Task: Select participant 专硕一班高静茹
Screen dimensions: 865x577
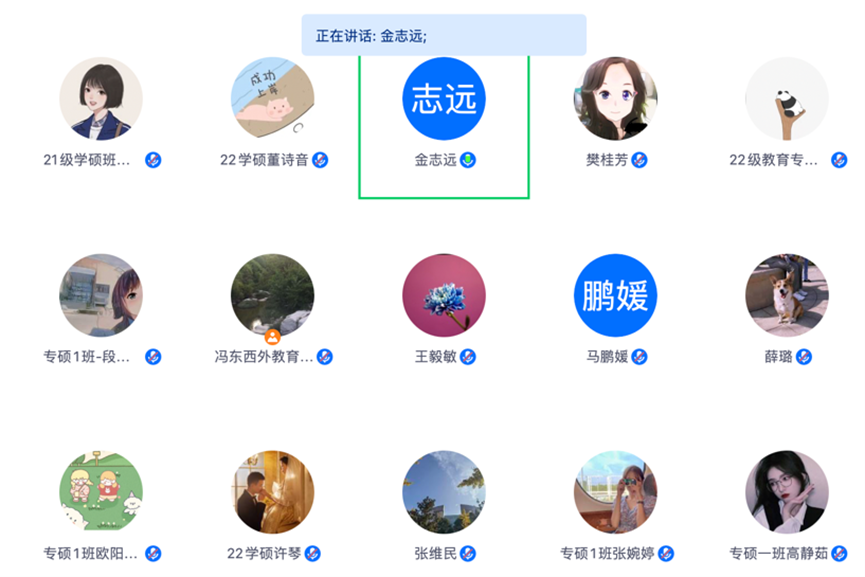Action: pyautogui.click(x=787, y=492)
